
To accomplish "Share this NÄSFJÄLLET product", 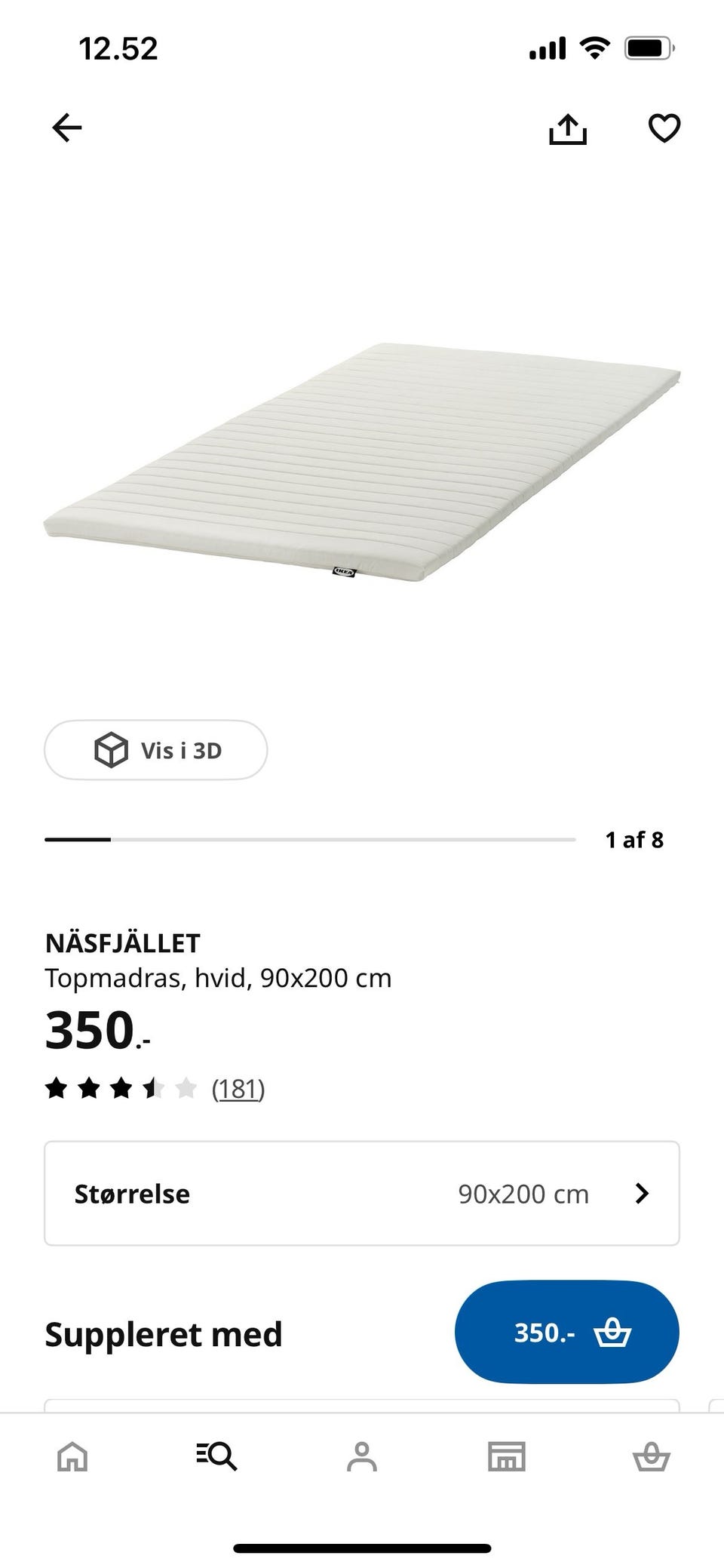I will click(567, 128).
